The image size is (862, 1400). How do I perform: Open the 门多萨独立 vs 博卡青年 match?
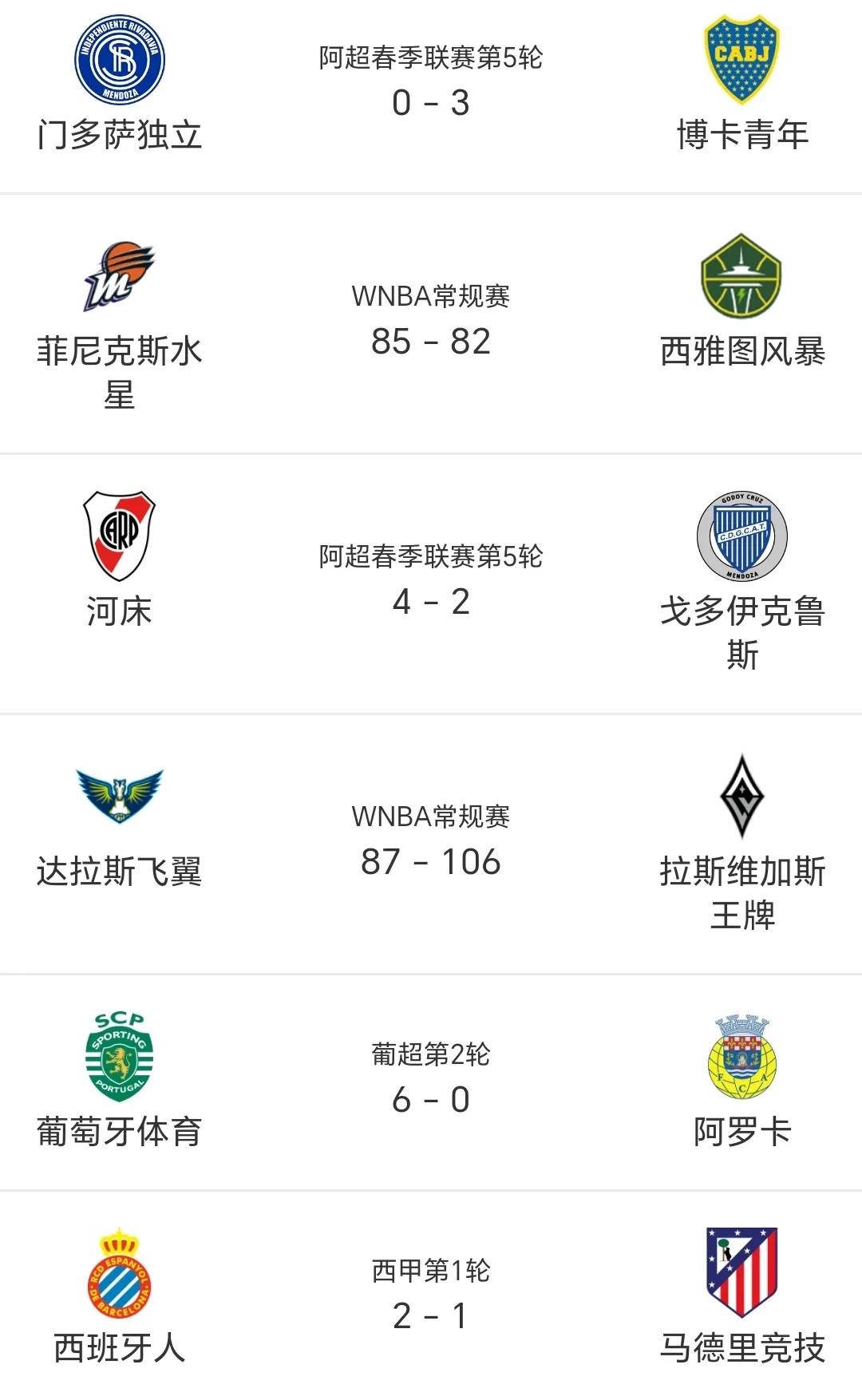click(x=431, y=96)
